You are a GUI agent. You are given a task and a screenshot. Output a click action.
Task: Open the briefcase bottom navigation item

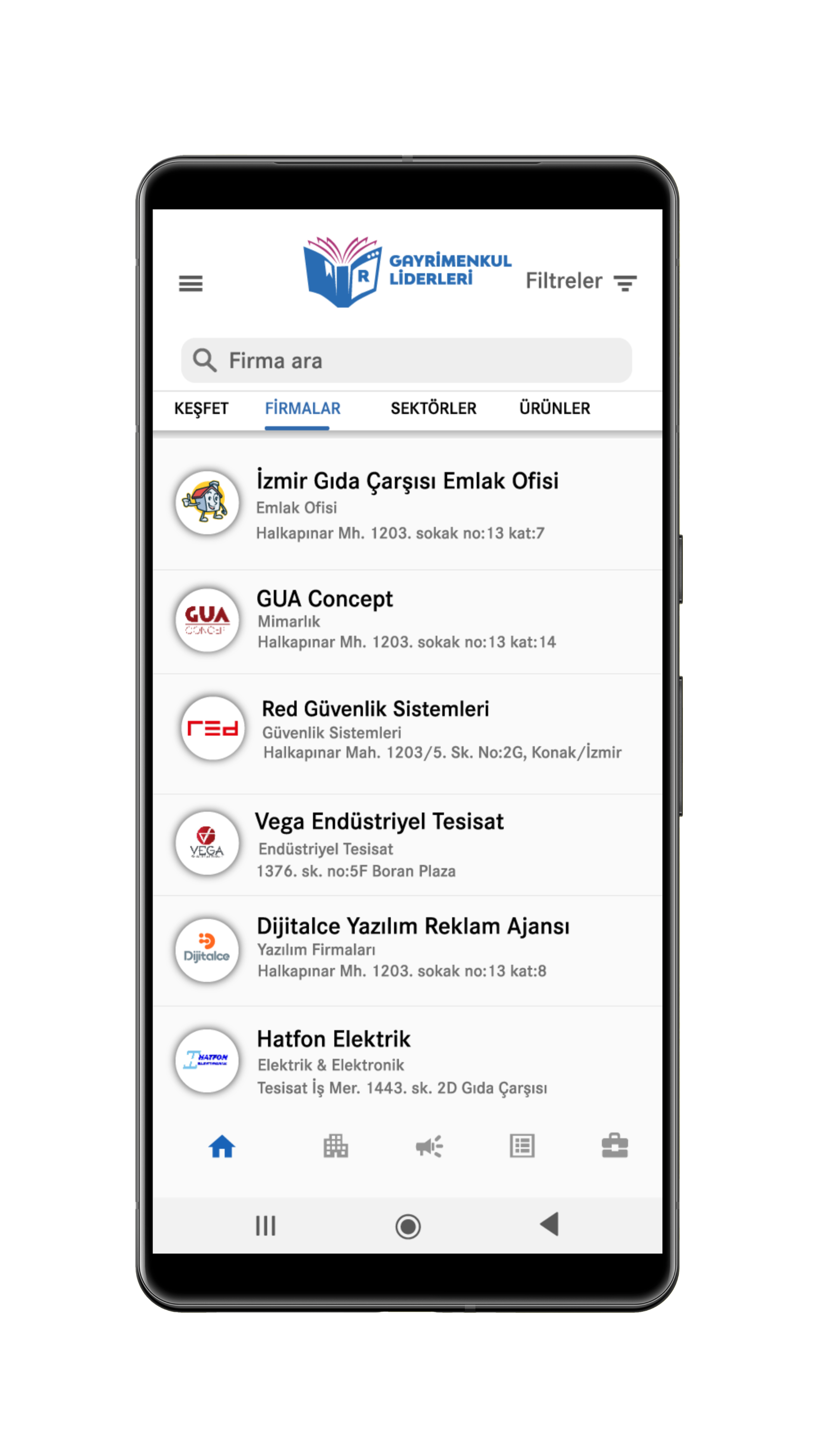[614, 1146]
